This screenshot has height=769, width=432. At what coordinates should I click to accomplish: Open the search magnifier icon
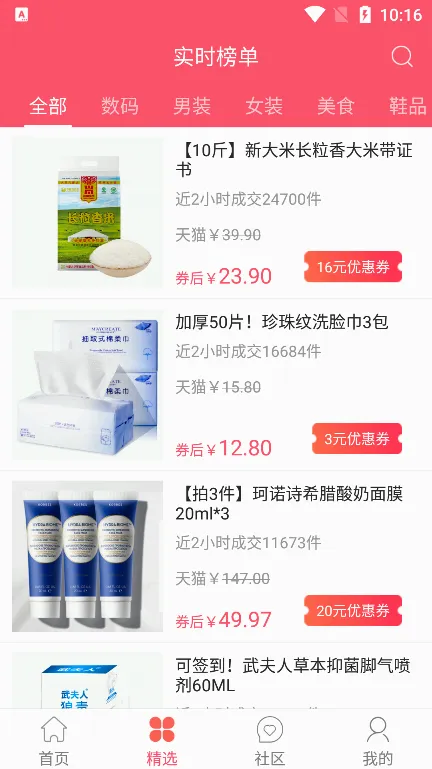pyautogui.click(x=402, y=56)
